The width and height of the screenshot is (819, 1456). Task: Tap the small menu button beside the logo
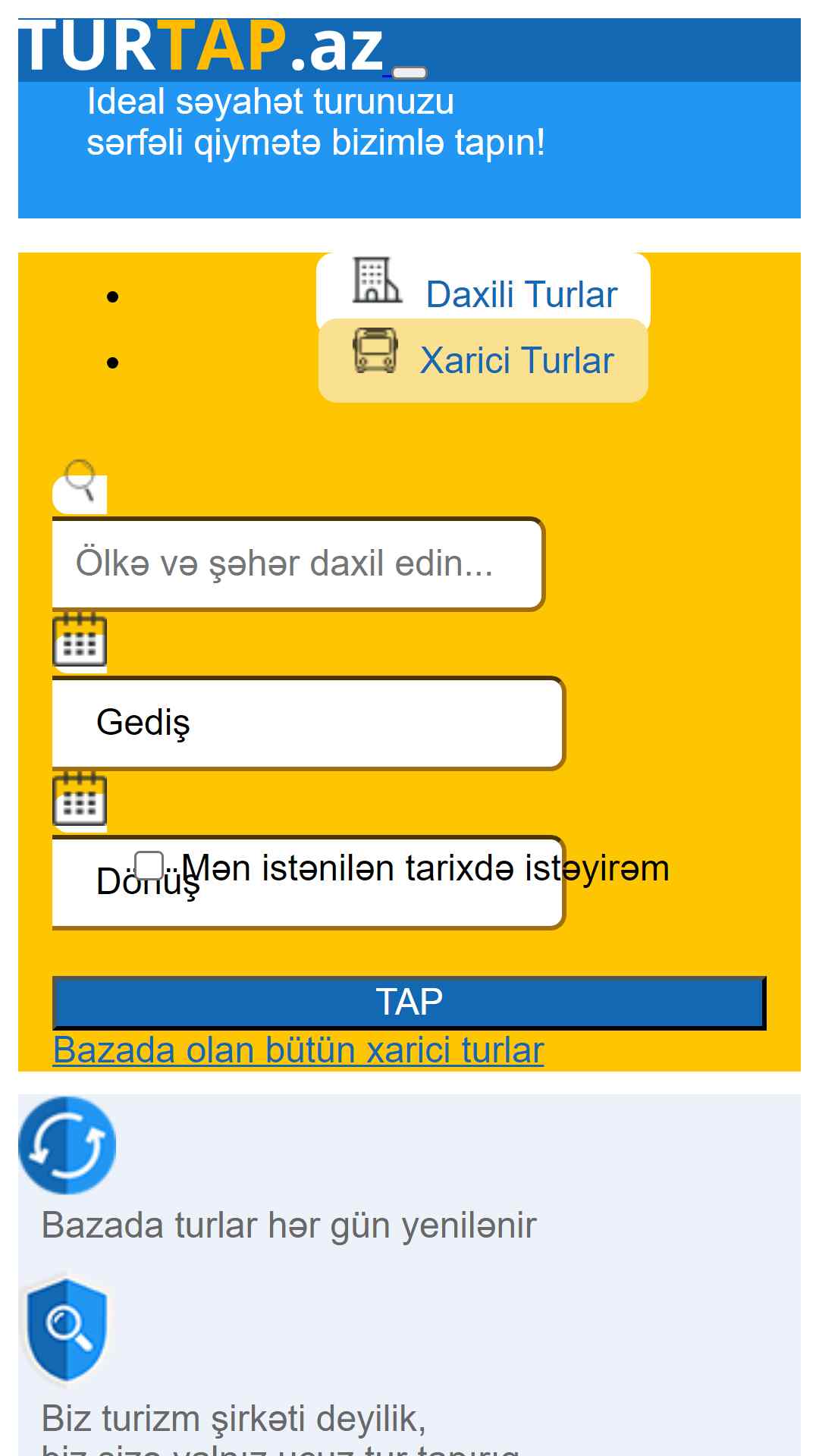[409, 73]
